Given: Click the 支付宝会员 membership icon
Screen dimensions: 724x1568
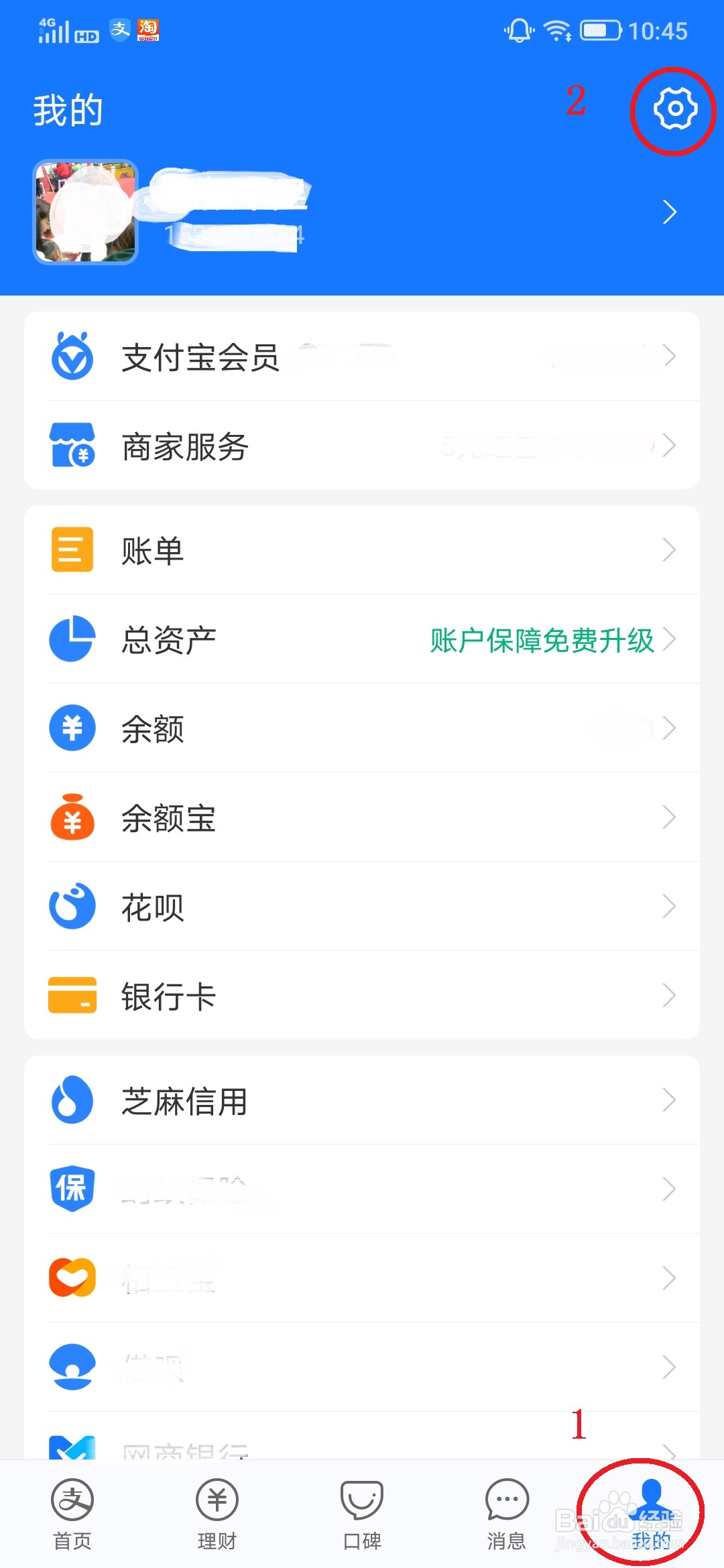Looking at the screenshot, I should tap(72, 357).
